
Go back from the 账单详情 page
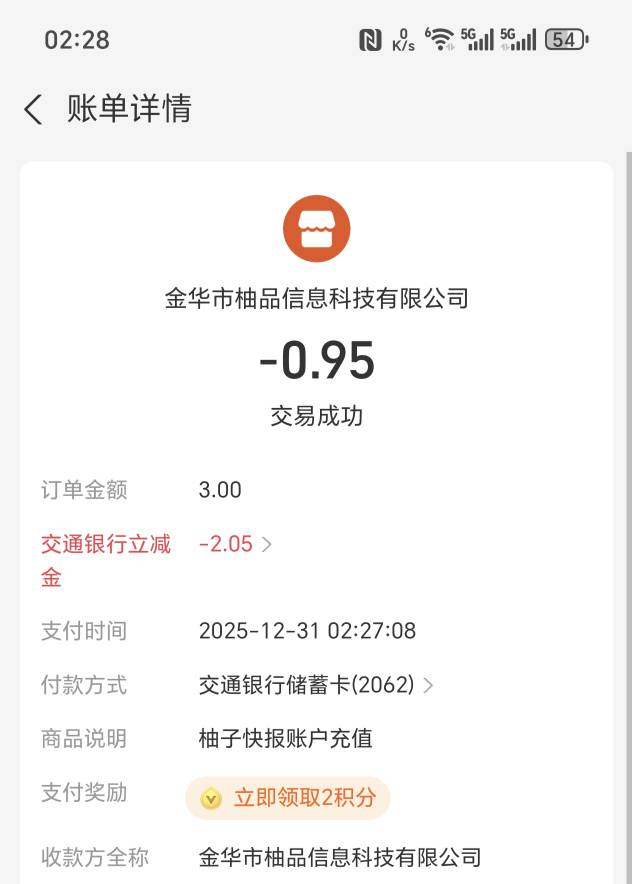[x=33, y=109]
